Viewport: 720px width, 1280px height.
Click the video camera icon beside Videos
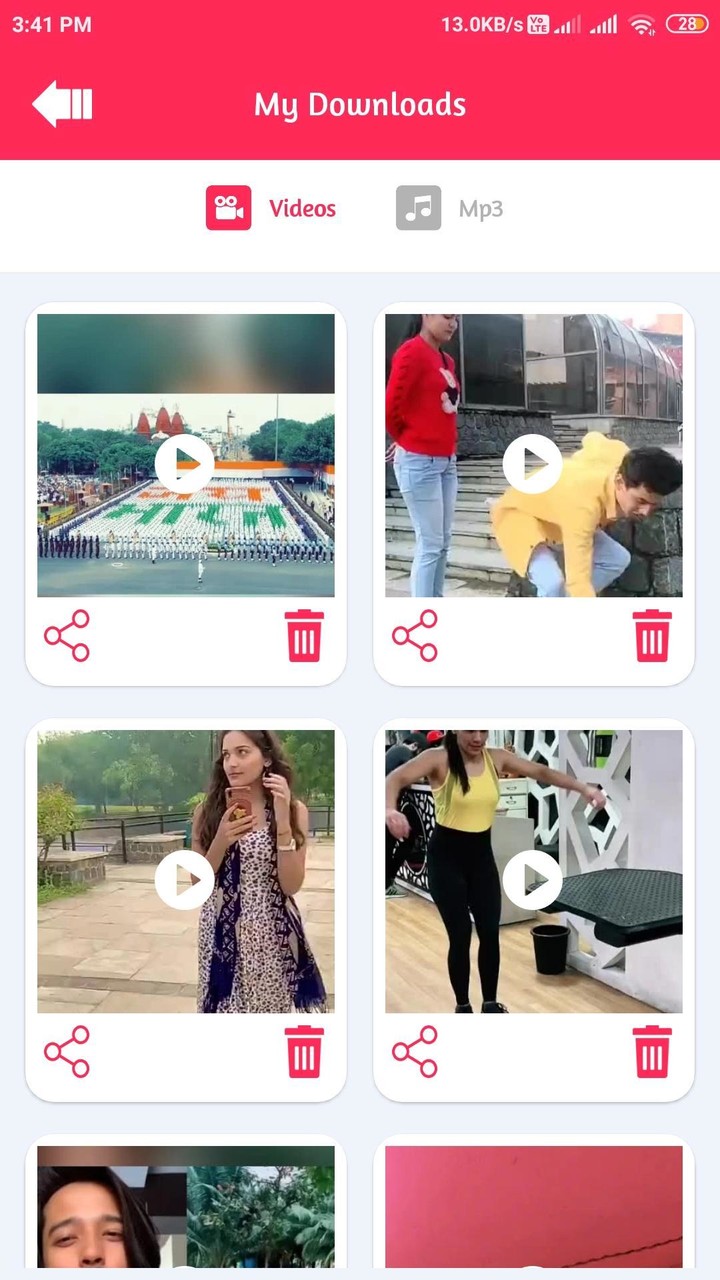coord(228,208)
